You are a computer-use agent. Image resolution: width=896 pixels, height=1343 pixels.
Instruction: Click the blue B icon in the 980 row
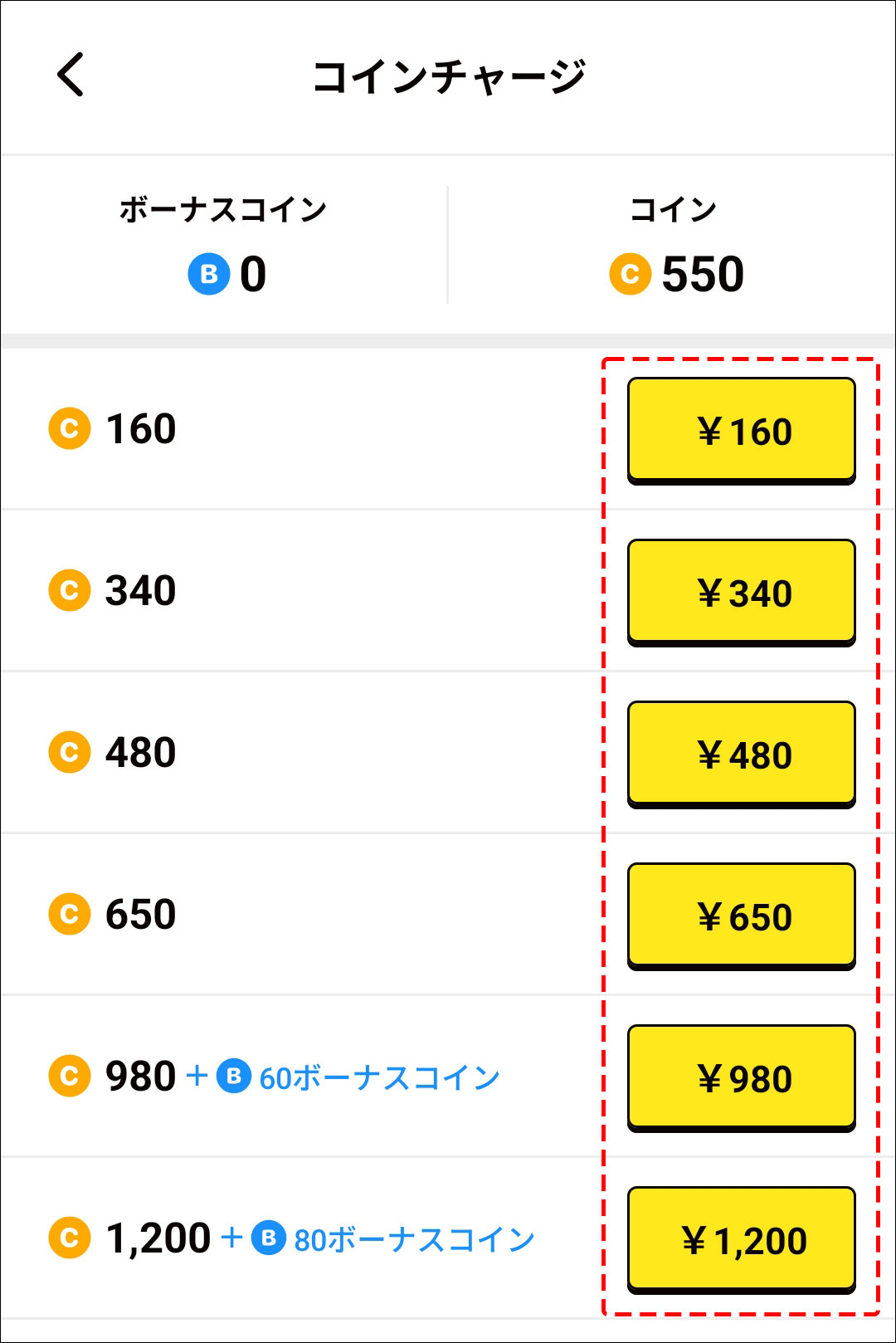233,1078
